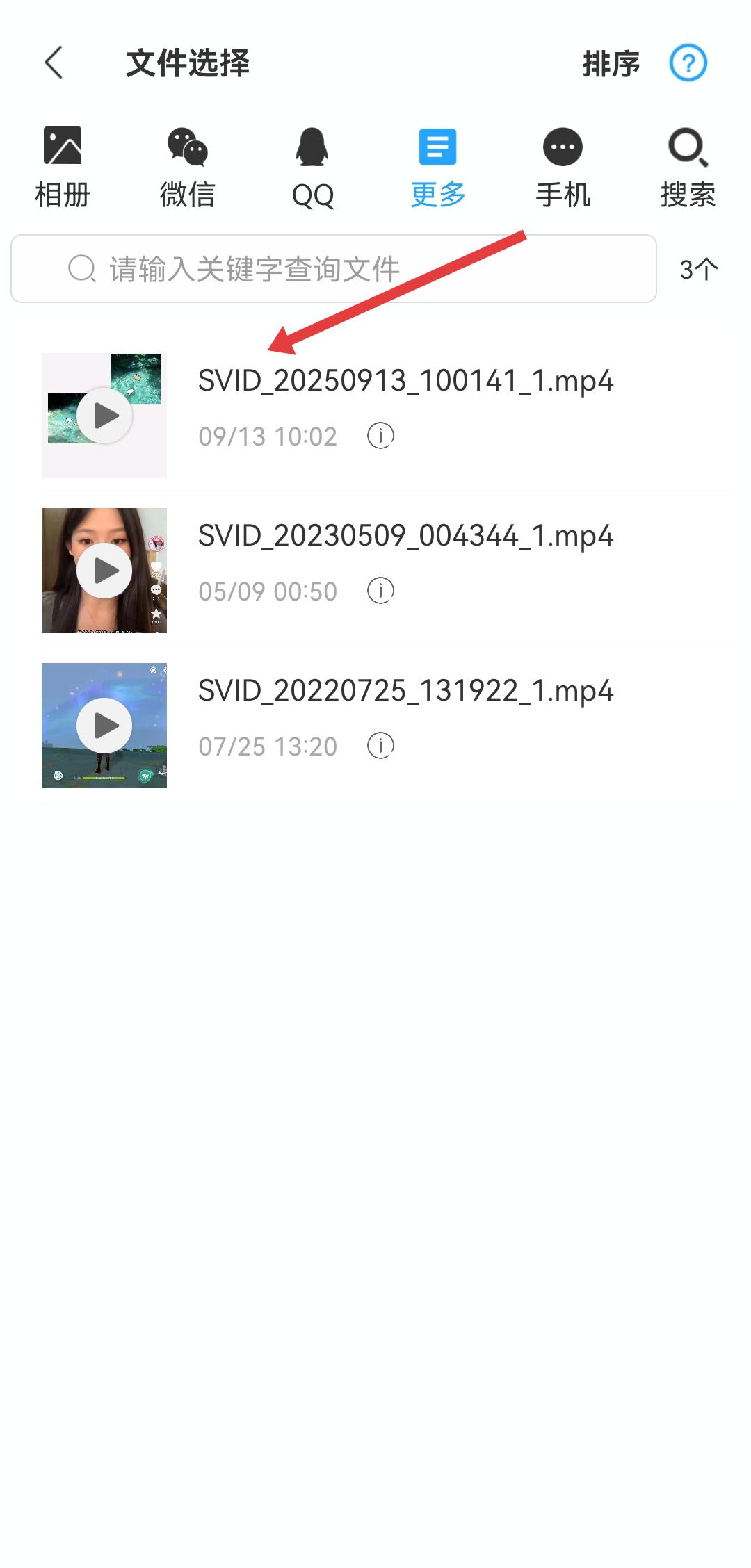Switch to the 微信 tab
The image size is (751, 1568).
point(187,167)
